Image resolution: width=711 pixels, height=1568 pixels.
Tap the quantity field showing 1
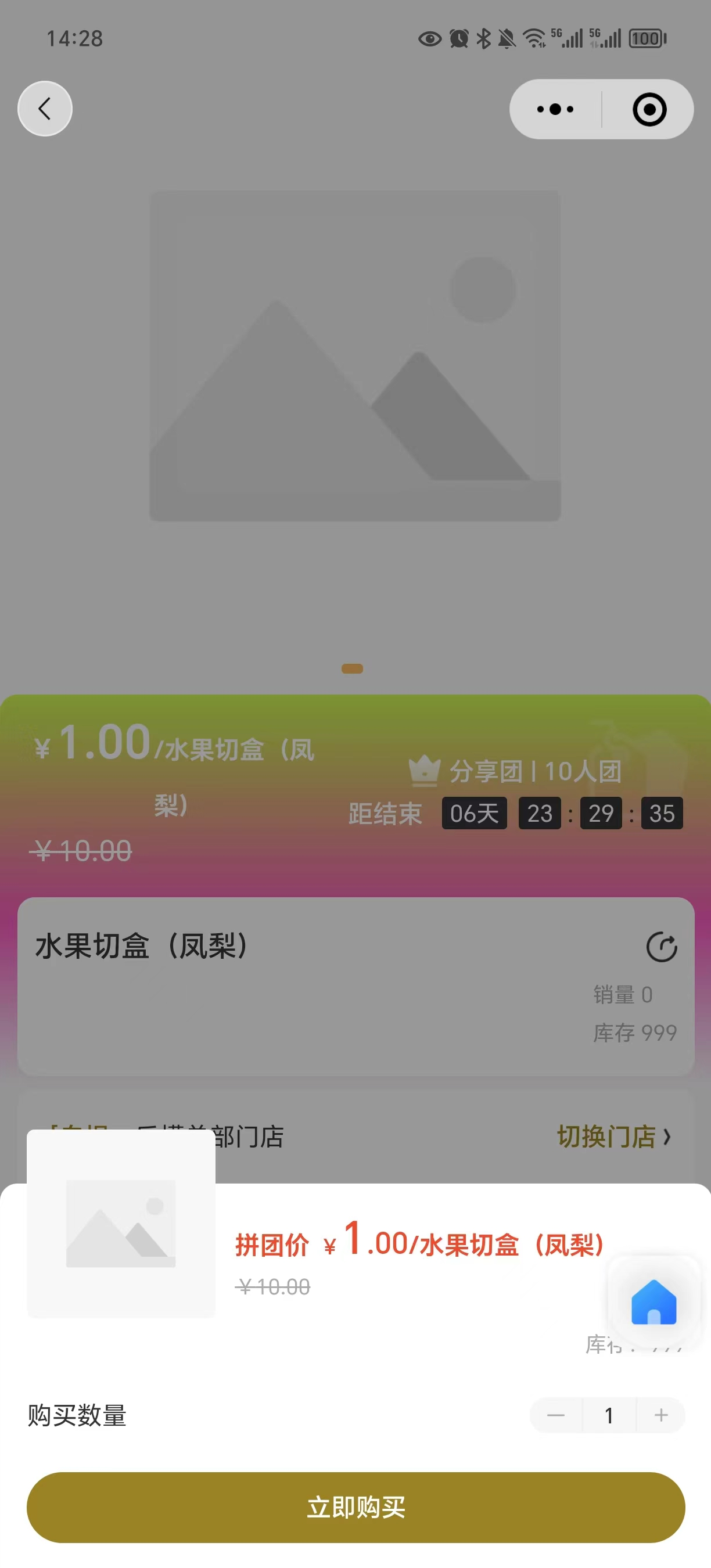[609, 1415]
